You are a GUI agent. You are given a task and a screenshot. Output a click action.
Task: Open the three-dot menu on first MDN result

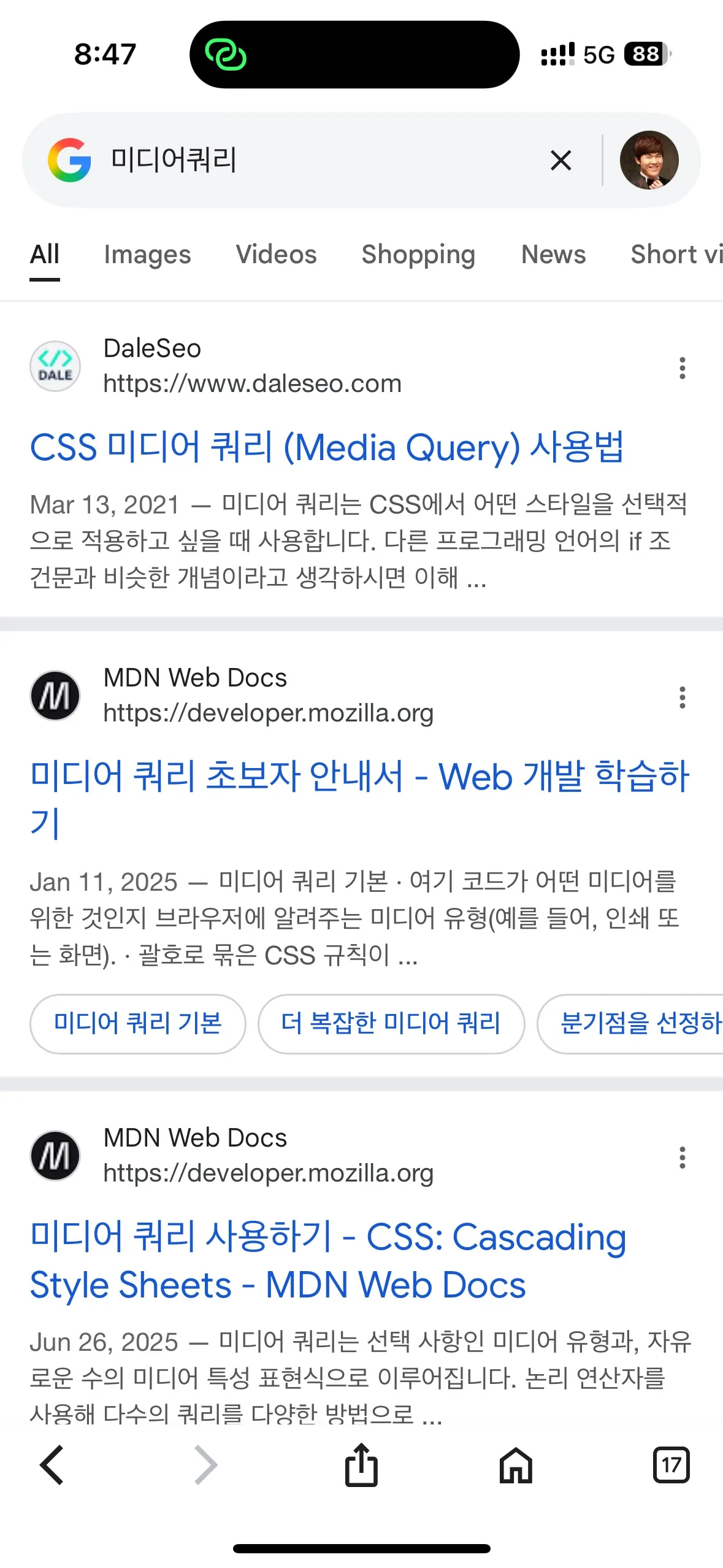682,697
